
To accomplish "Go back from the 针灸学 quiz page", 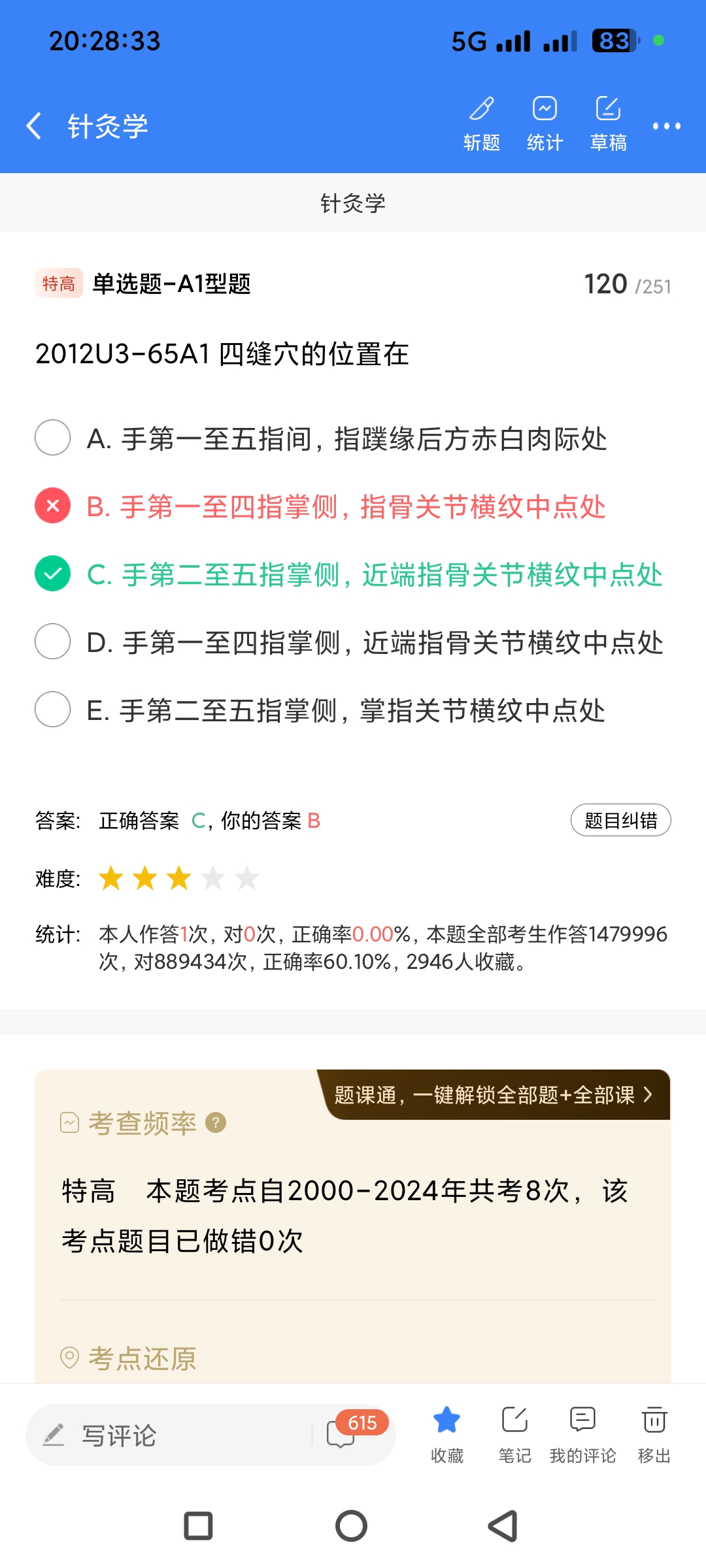I will pyautogui.click(x=34, y=125).
